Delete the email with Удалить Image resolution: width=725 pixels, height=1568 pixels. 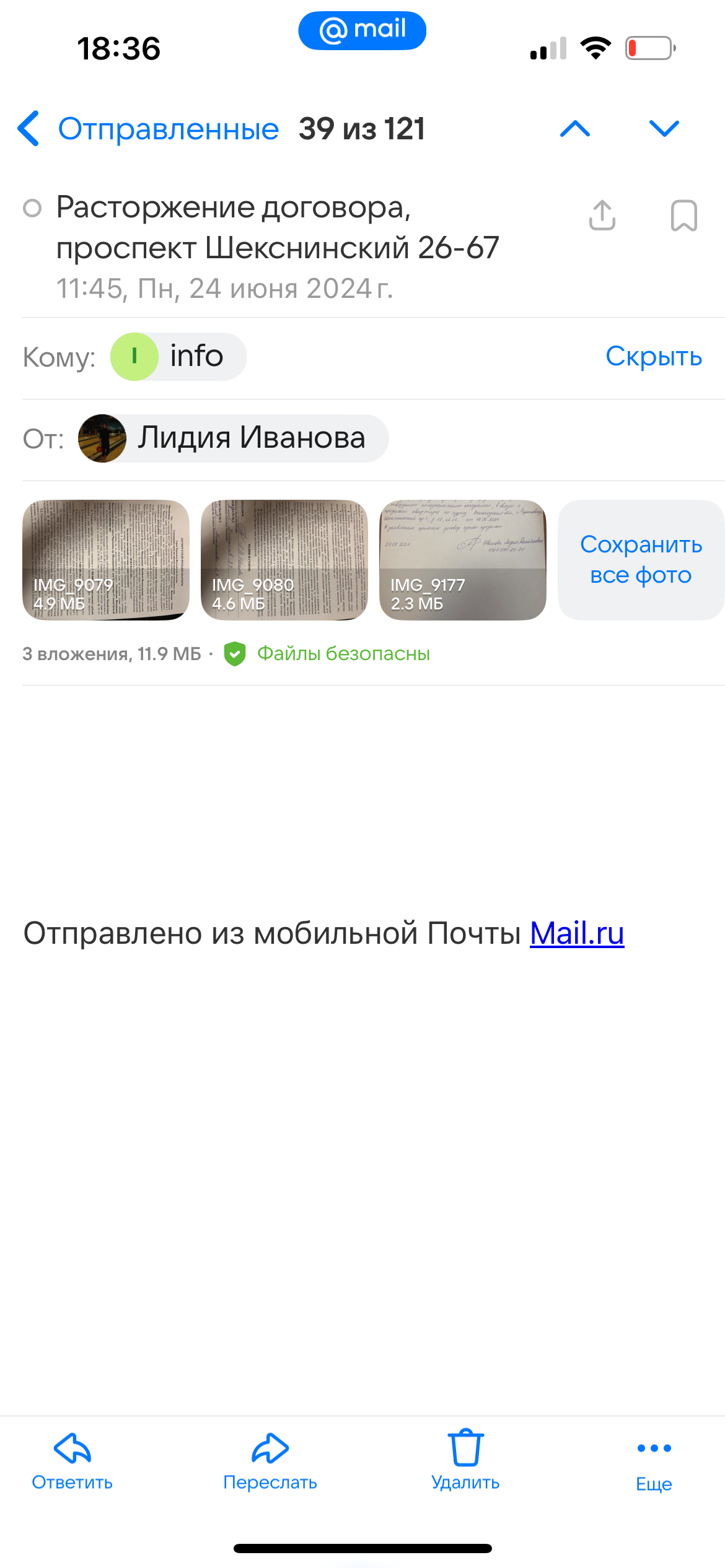(465, 1460)
